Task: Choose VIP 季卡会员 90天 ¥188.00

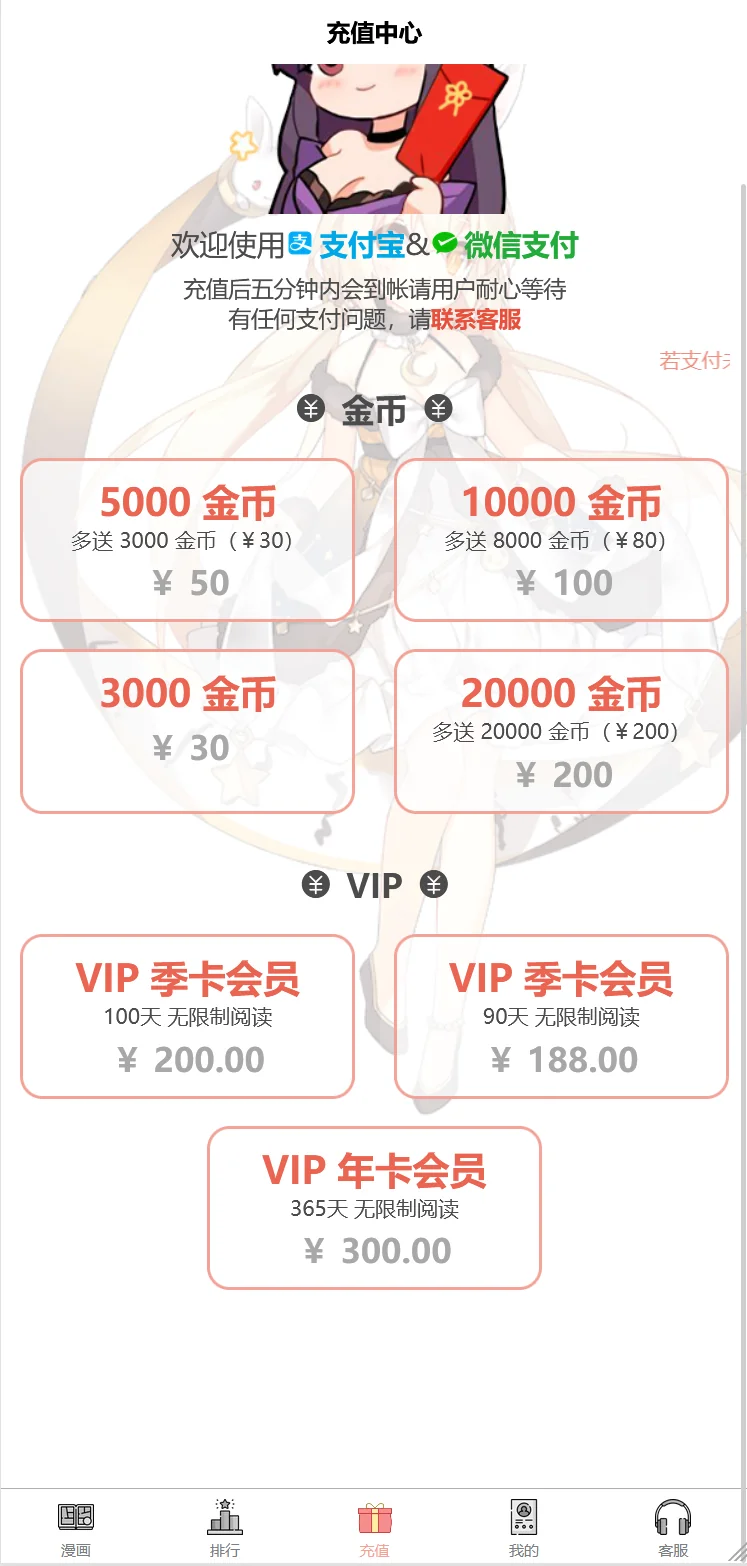Action: click(x=561, y=1016)
